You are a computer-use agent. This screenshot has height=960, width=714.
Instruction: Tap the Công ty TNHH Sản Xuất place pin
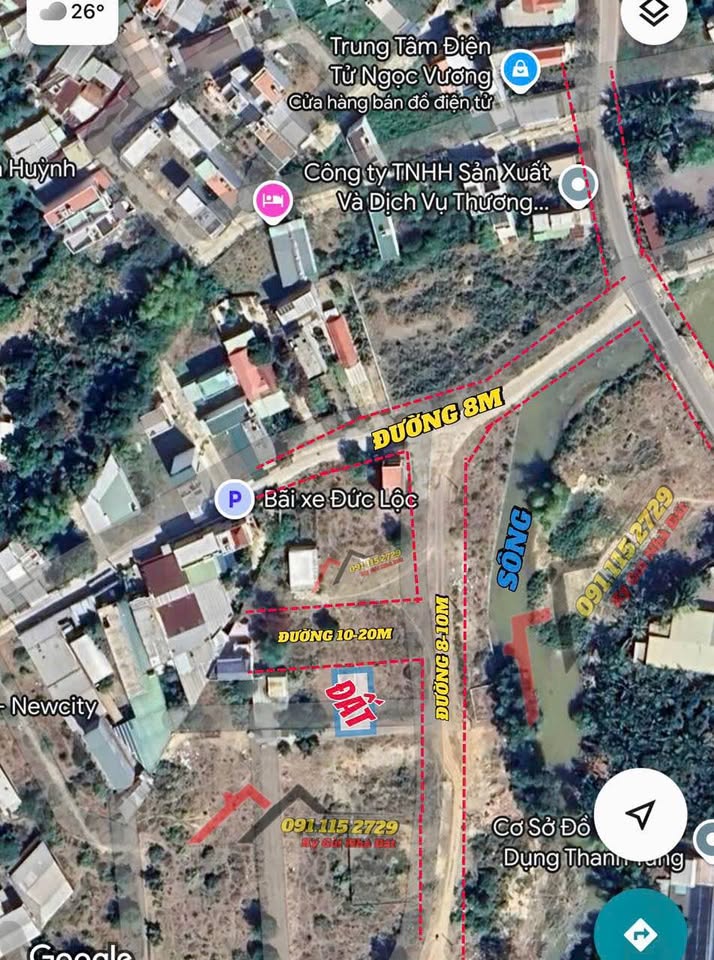(577, 184)
